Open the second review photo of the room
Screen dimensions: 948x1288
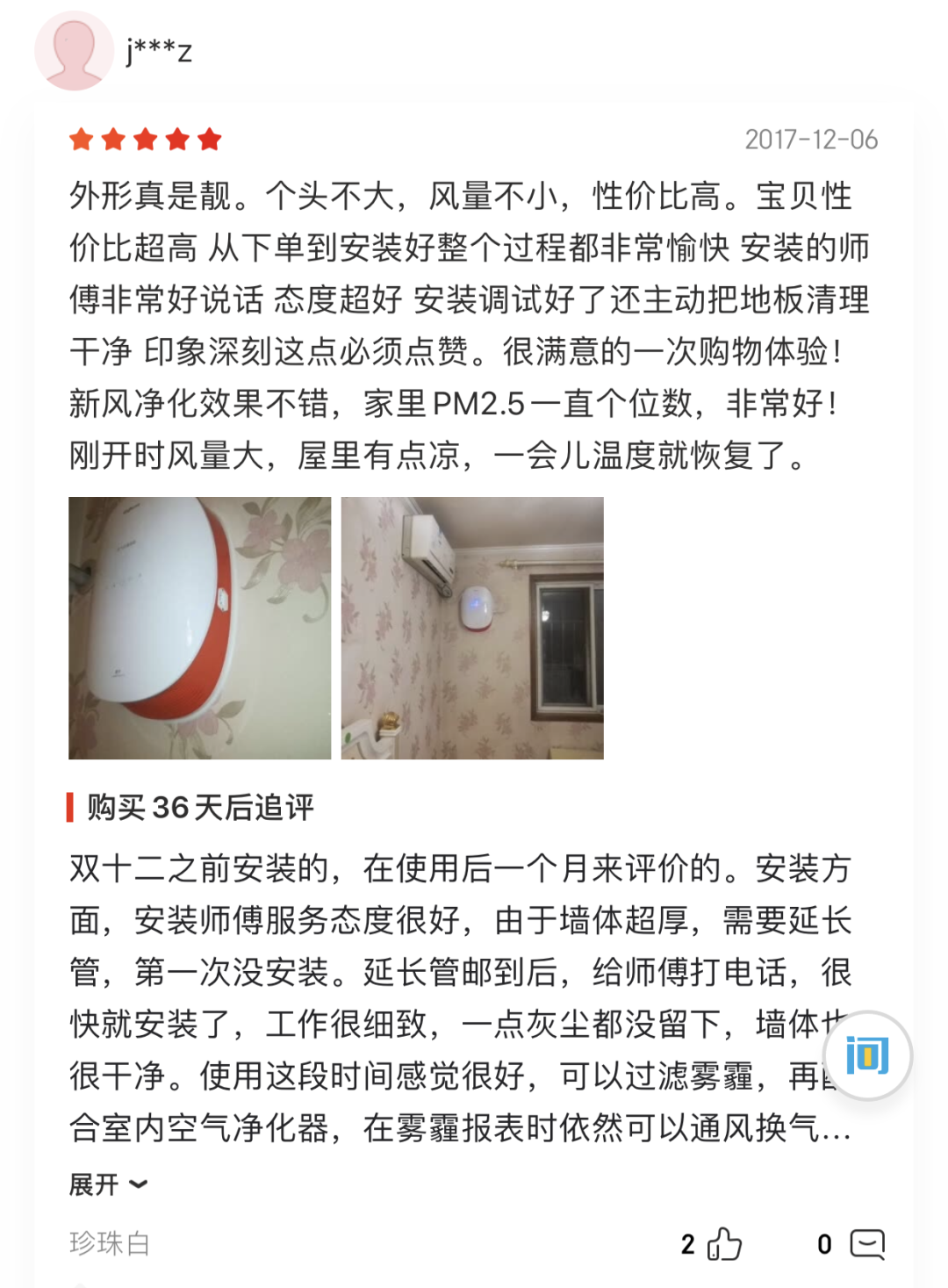tap(472, 628)
